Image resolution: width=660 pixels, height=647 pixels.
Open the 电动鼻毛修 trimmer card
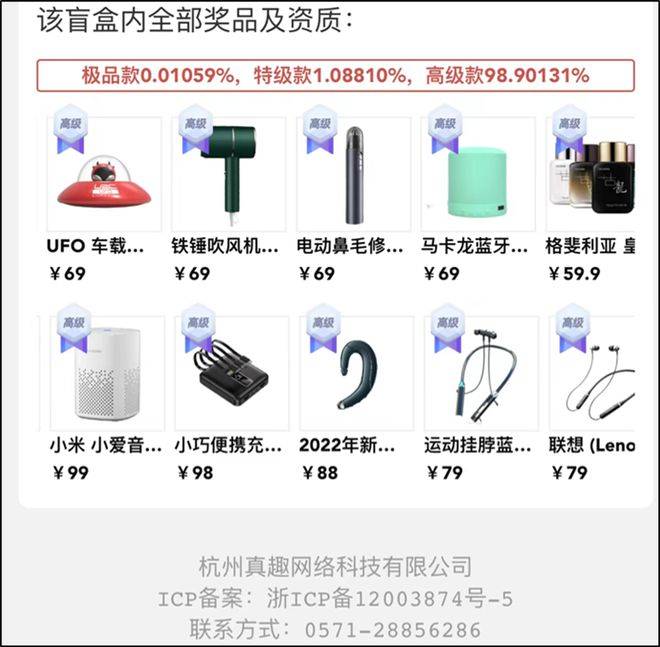click(x=354, y=177)
